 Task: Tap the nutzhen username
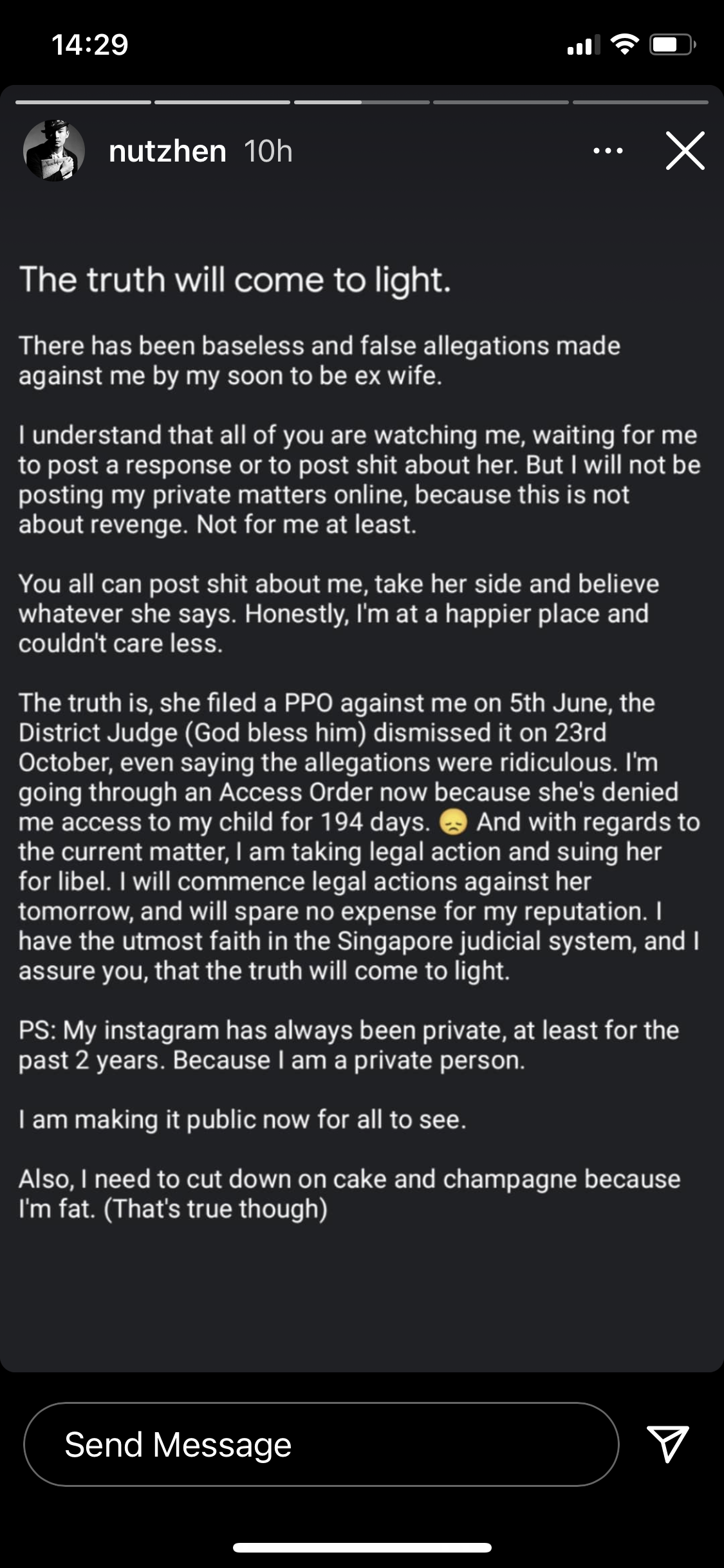click(x=167, y=152)
